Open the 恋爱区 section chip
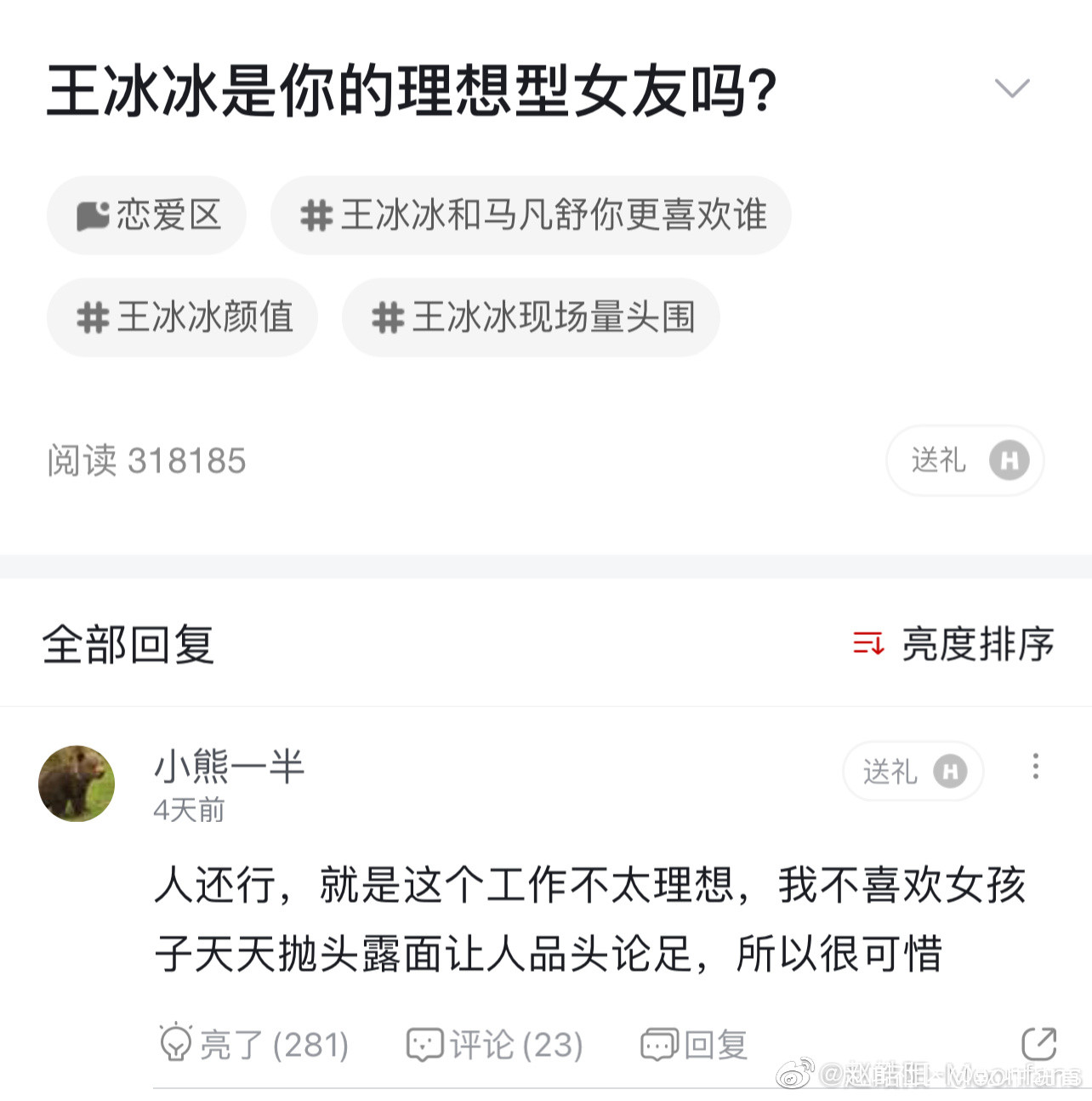The height and width of the screenshot is (1101, 1092). tap(147, 215)
